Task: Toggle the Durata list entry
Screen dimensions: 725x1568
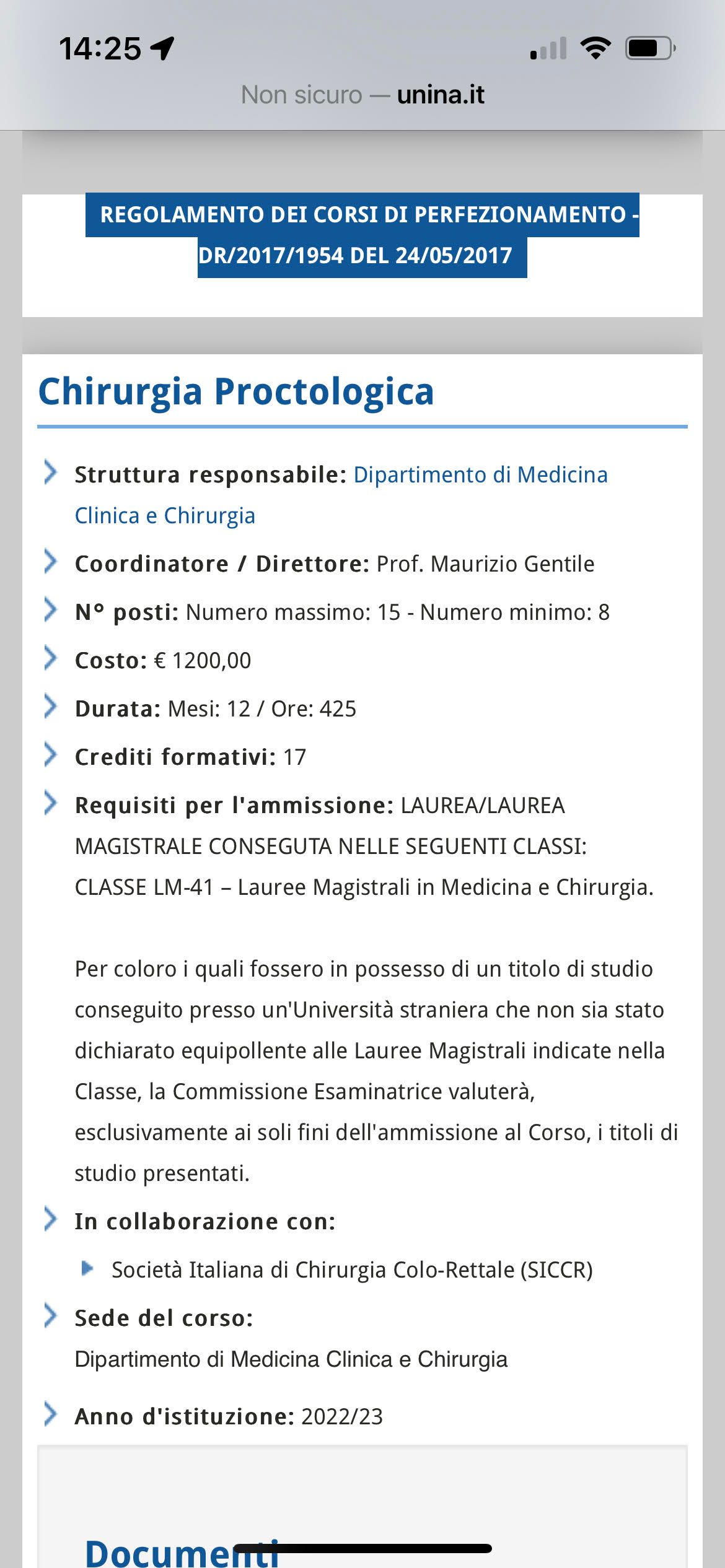Action: 51,706
